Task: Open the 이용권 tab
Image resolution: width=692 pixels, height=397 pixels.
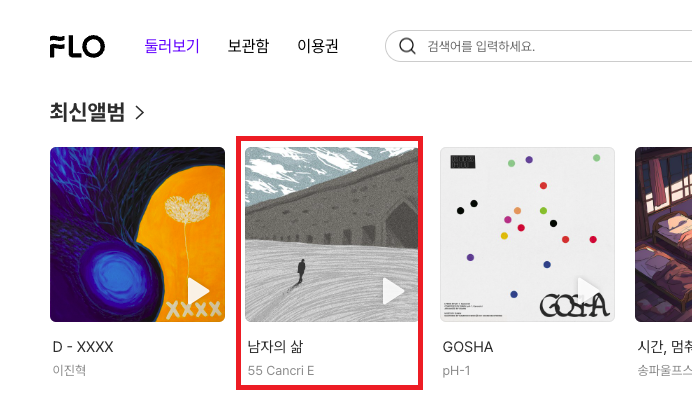Action: pos(318,46)
